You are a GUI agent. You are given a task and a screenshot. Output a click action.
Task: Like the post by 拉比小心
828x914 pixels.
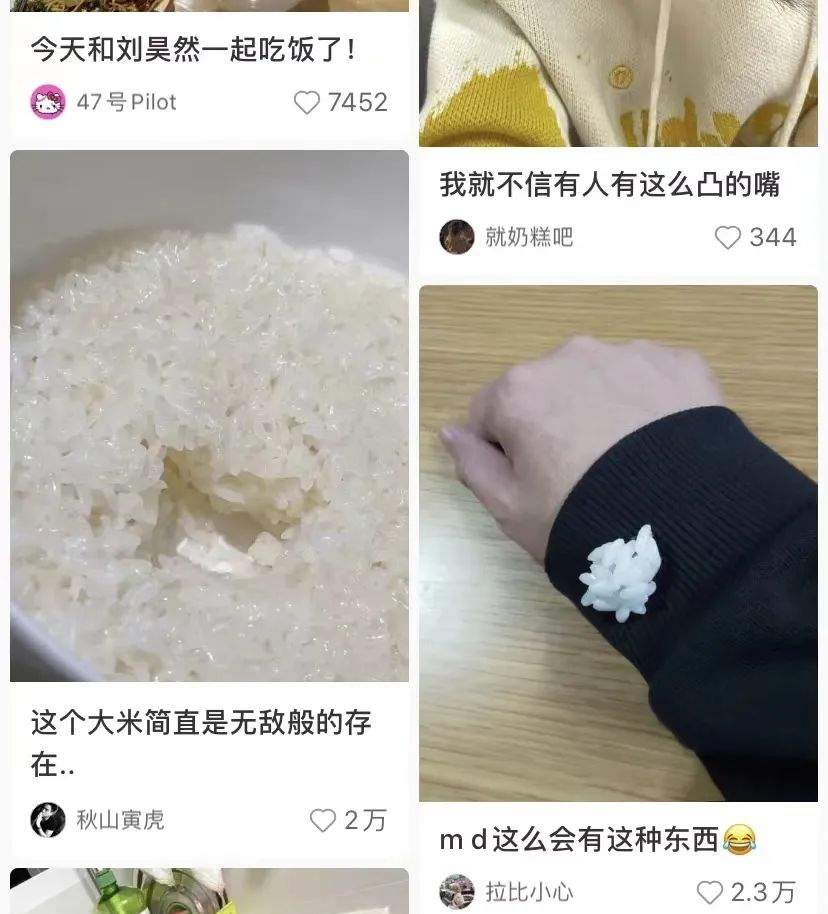pos(709,892)
